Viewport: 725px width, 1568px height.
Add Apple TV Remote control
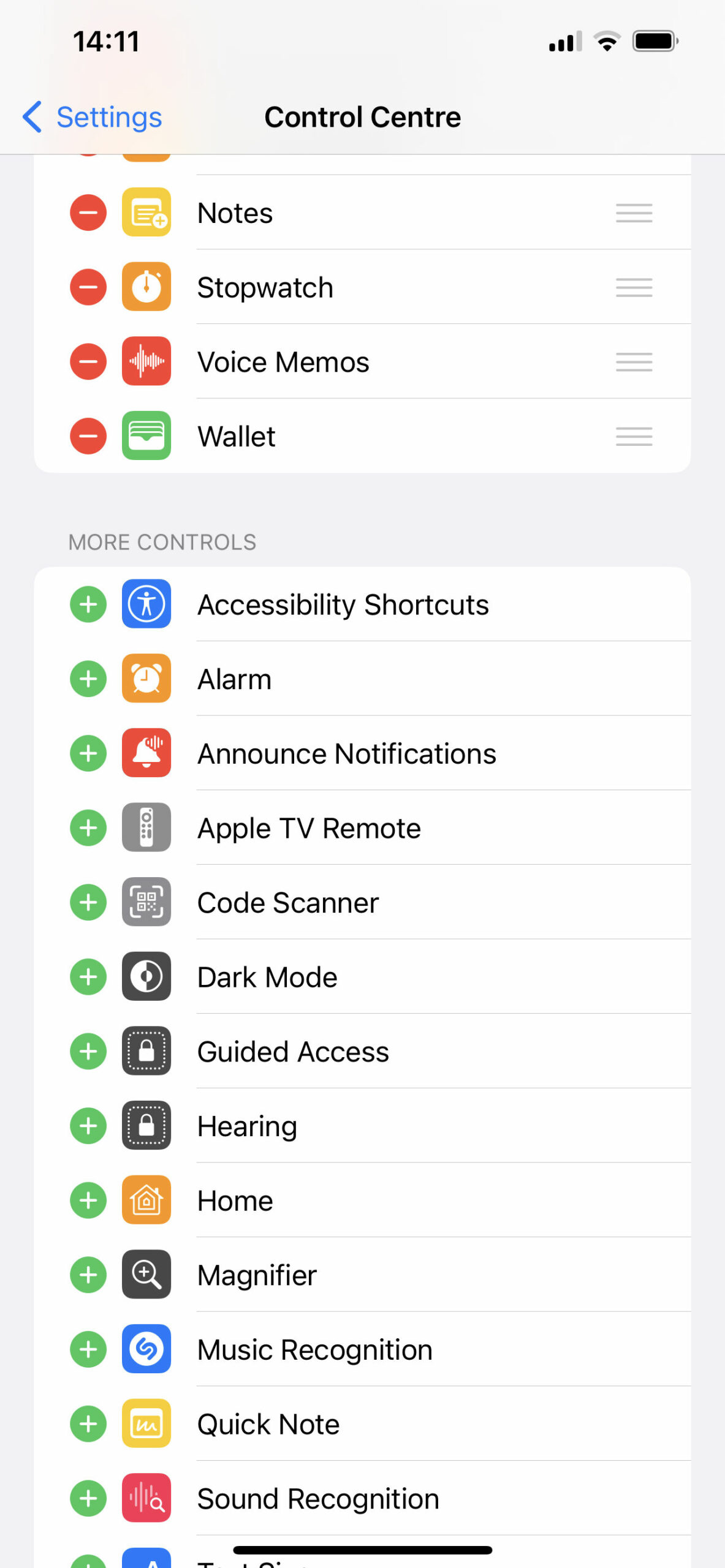click(88, 828)
